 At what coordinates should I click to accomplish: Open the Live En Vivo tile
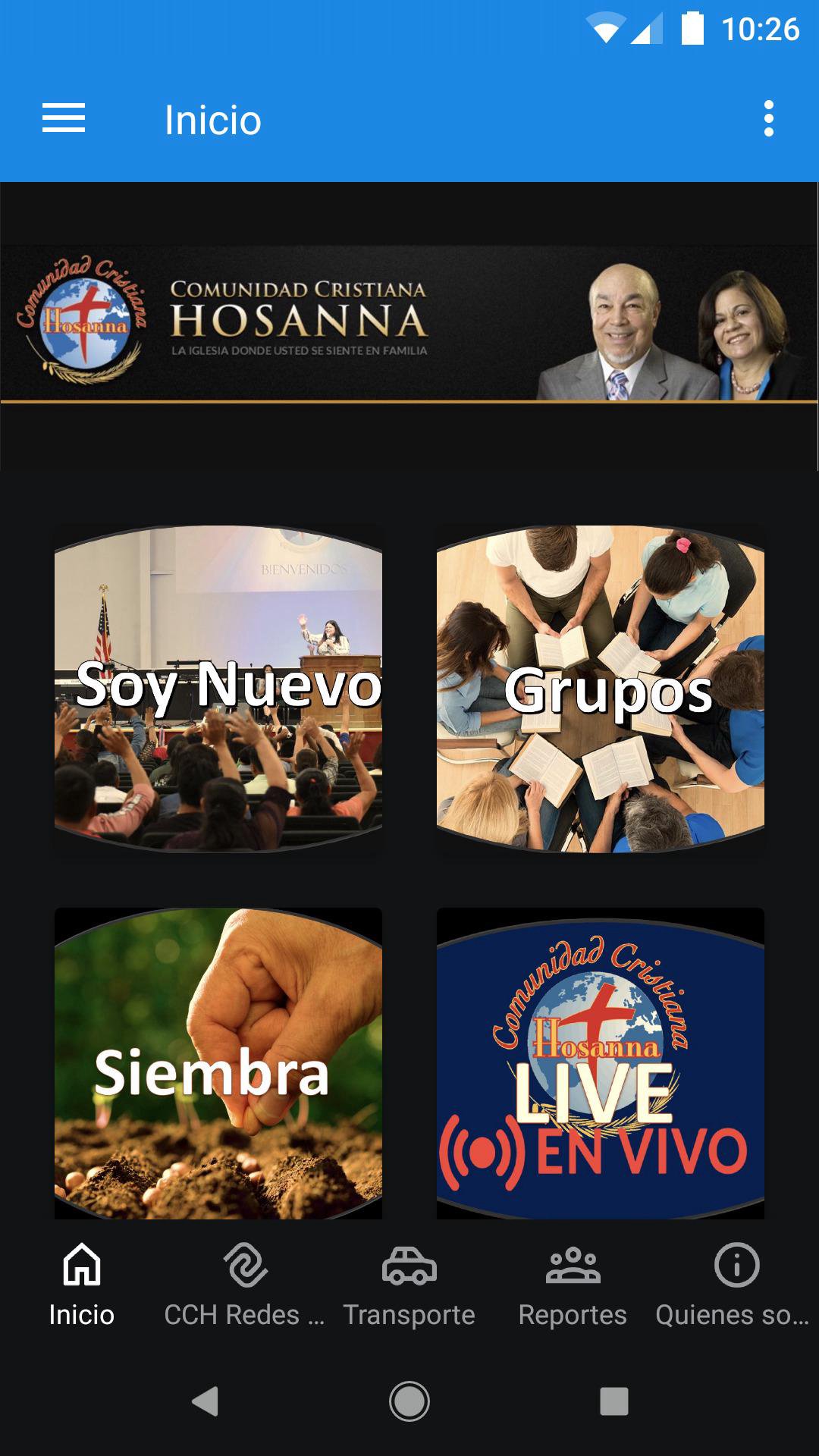click(601, 1063)
